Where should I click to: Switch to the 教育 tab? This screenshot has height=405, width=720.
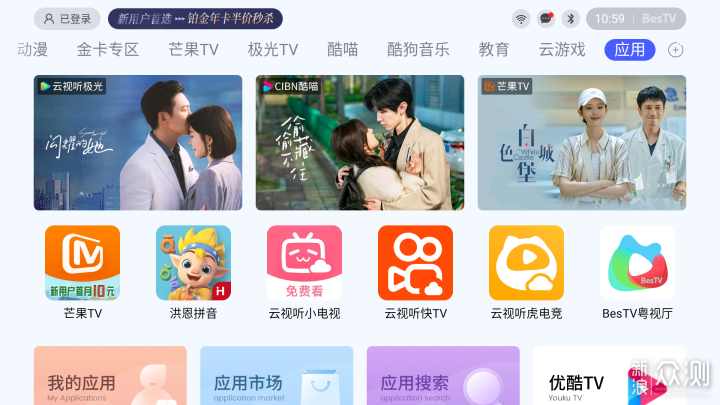point(494,49)
